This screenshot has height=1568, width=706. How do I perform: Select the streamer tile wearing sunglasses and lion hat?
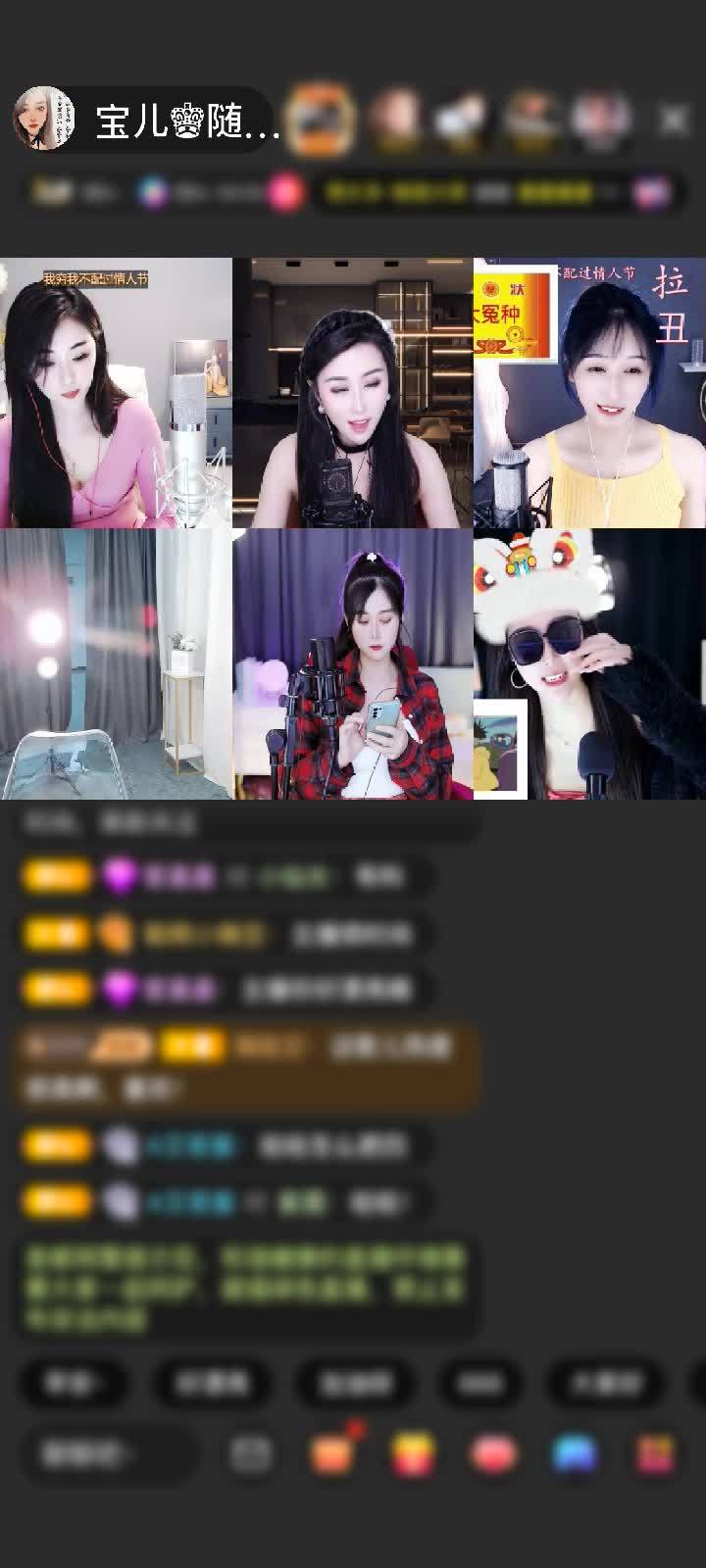click(x=589, y=664)
